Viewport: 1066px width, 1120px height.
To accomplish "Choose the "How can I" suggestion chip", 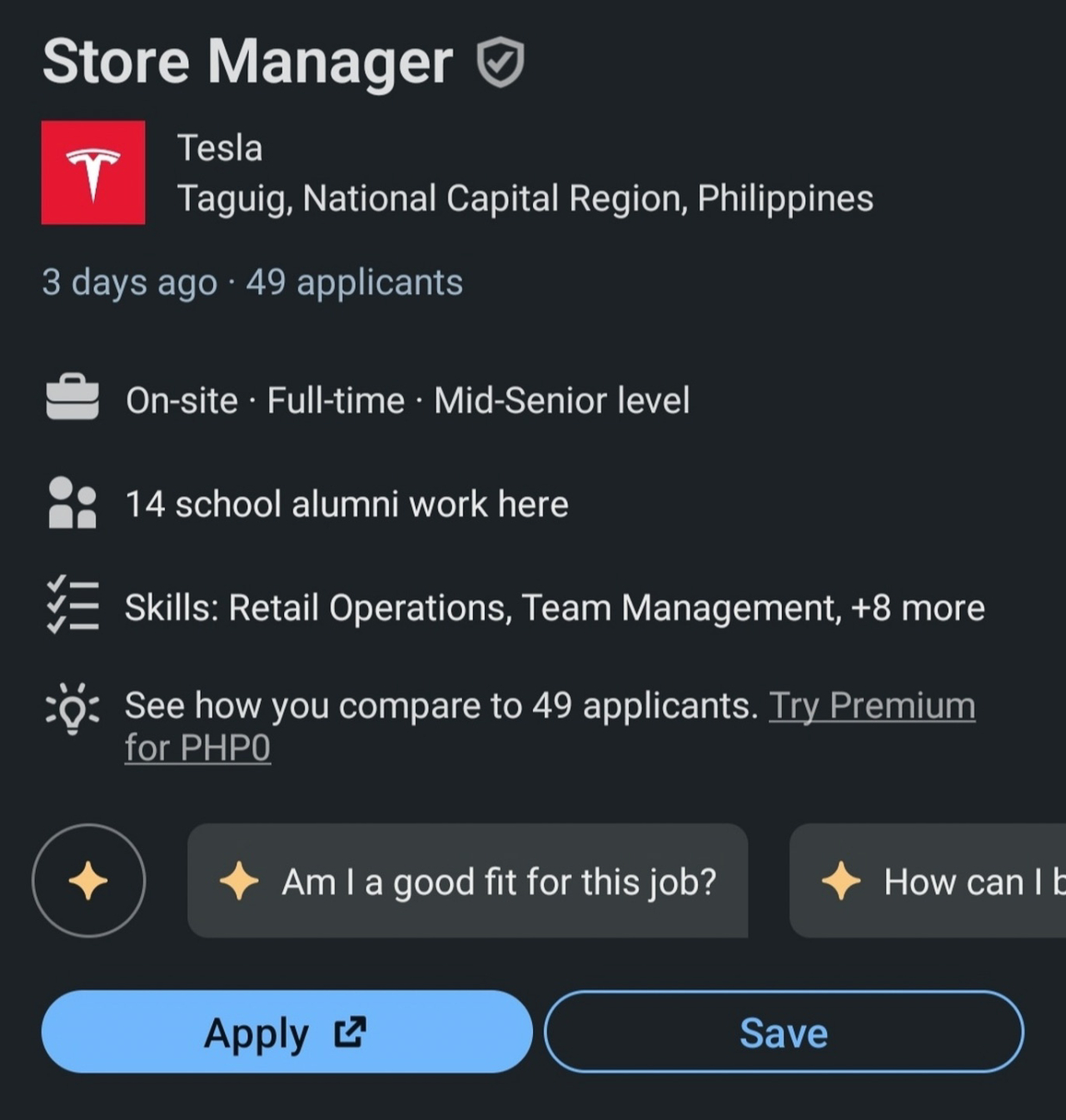I will point(933,881).
